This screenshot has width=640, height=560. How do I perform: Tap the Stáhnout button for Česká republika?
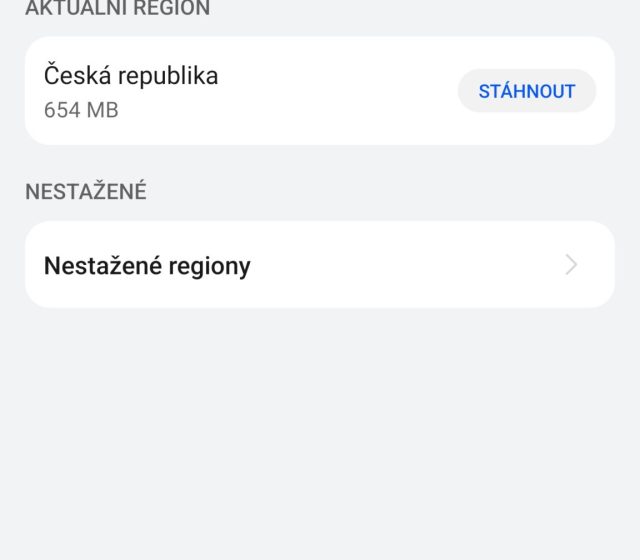tap(527, 91)
